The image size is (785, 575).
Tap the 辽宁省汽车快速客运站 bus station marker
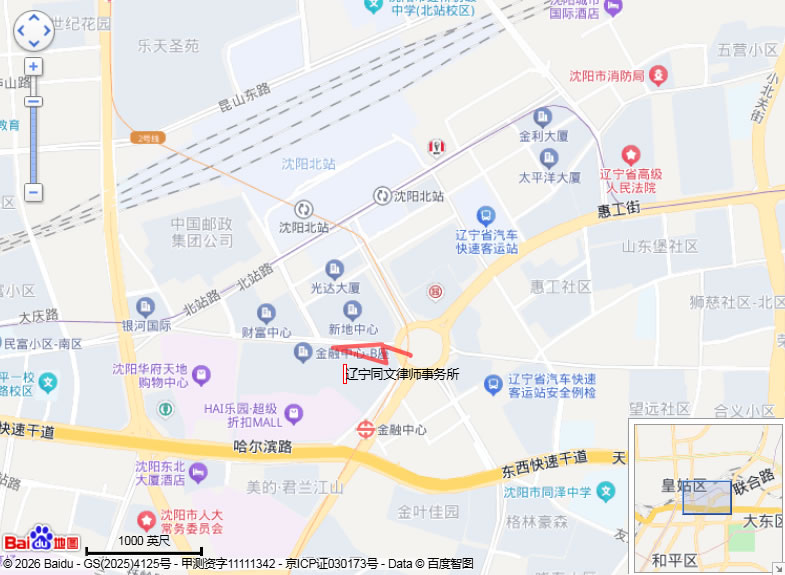click(486, 216)
